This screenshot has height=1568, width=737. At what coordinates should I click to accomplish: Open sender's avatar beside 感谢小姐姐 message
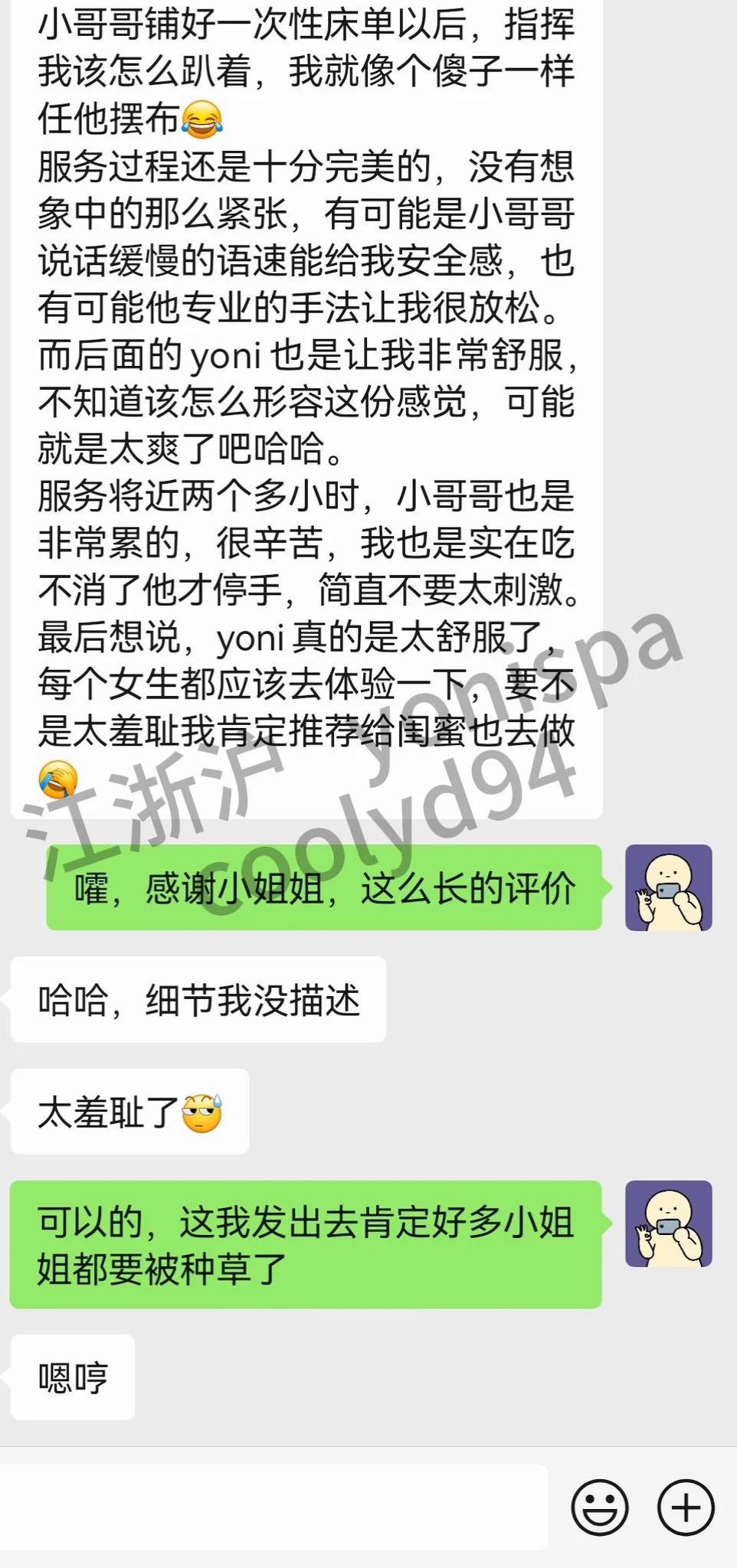[x=669, y=888]
